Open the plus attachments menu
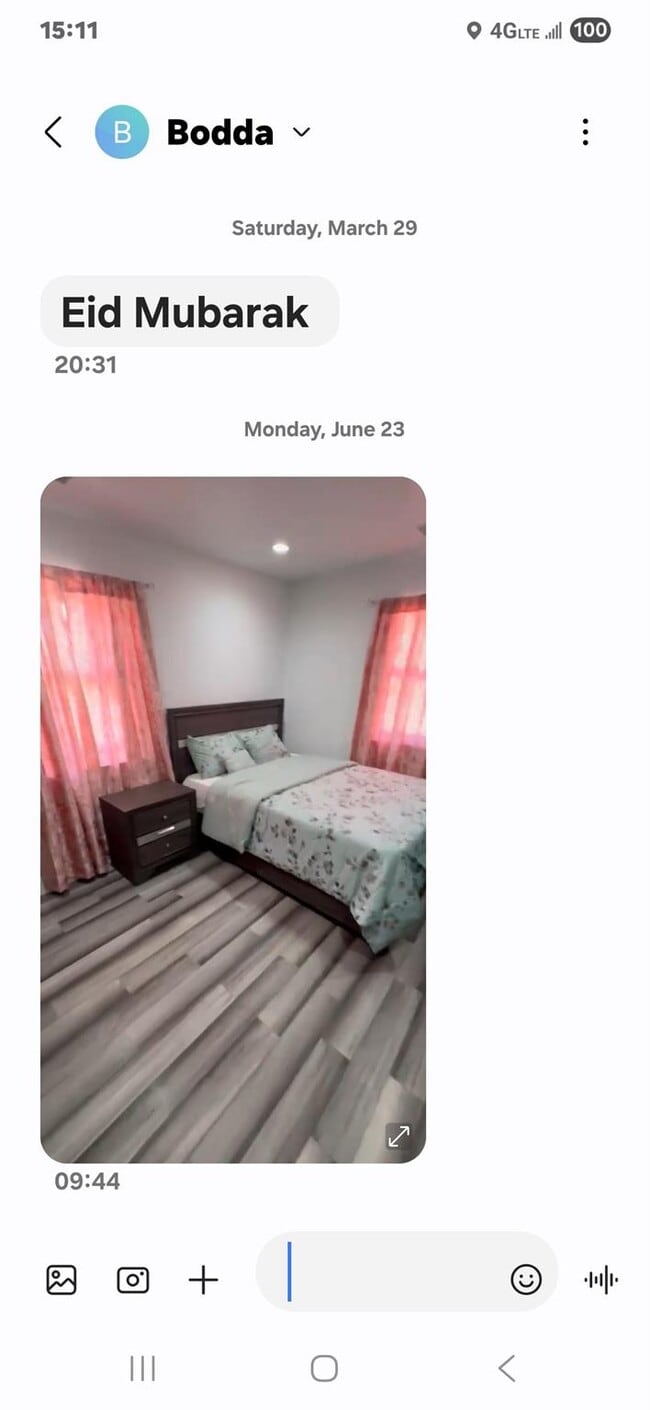Image resolution: width=650 pixels, height=1410 pixels. pyautogui.click(x=203, y=1279)
